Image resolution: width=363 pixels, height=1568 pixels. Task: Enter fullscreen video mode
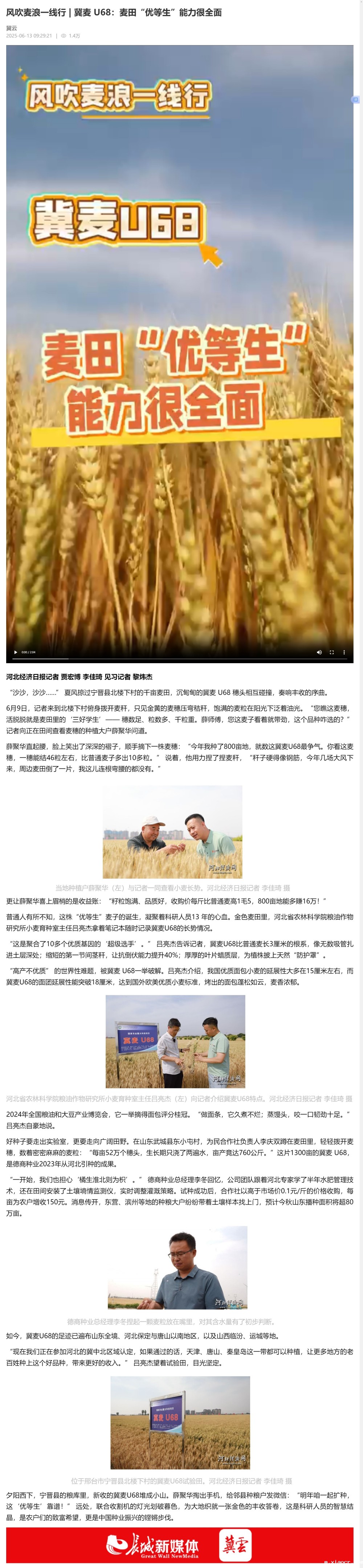[332, 652]
